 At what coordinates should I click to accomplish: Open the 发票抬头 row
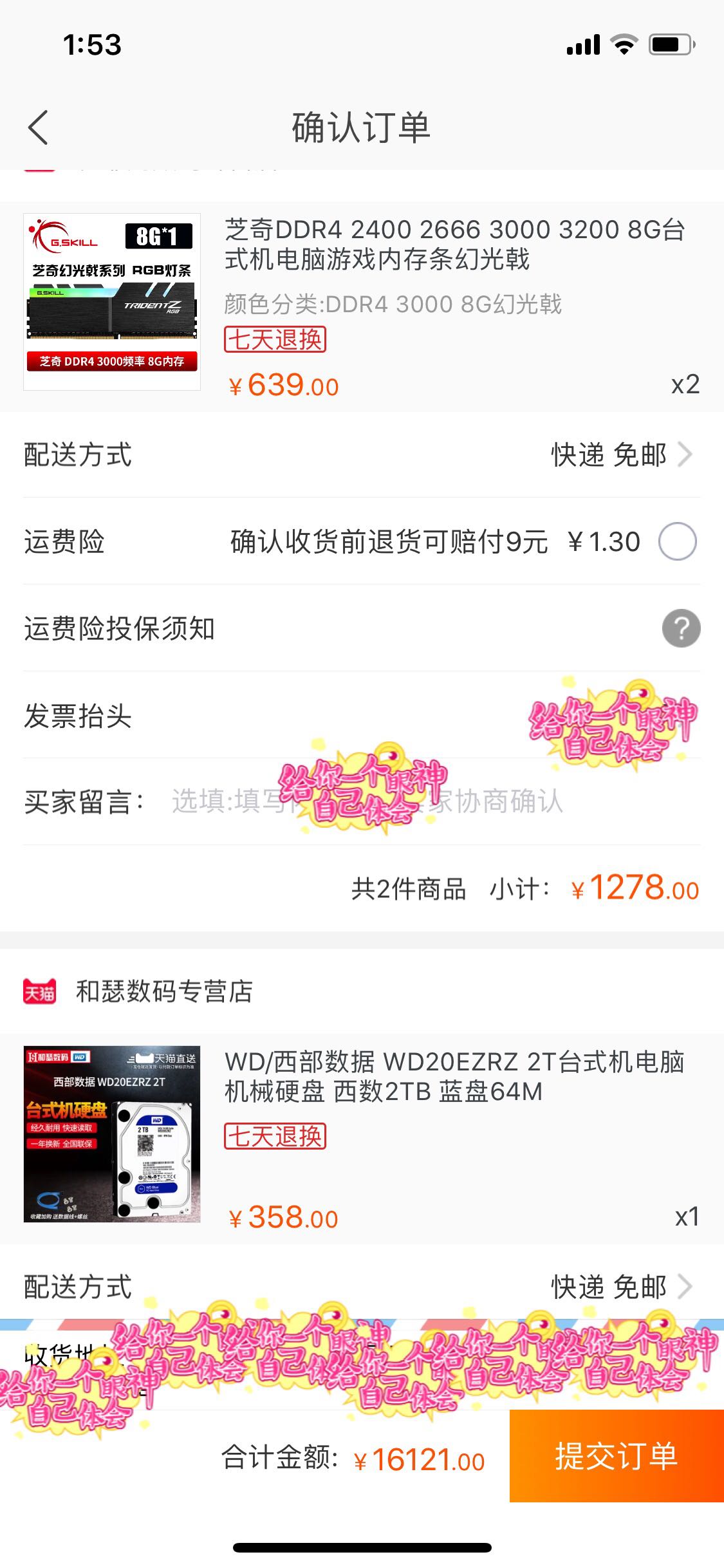tap(362, 715)
